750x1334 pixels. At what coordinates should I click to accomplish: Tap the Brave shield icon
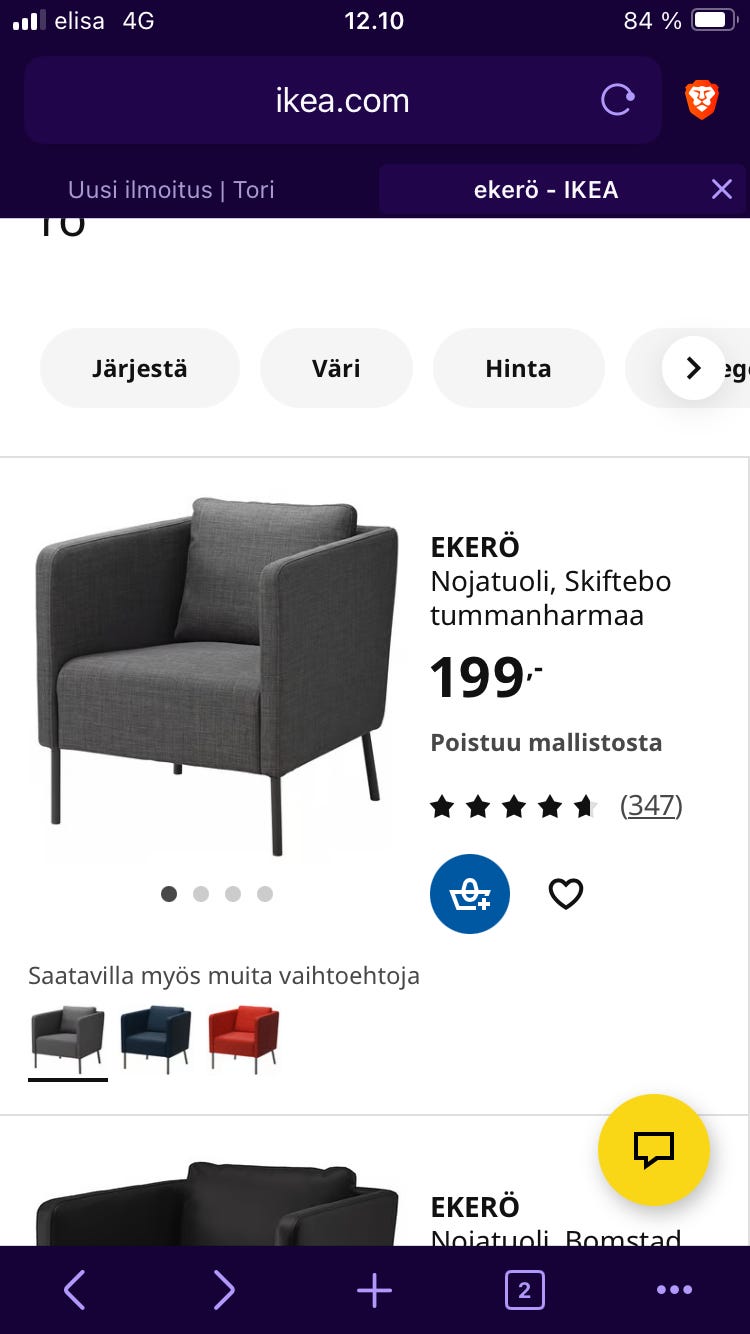701,99
